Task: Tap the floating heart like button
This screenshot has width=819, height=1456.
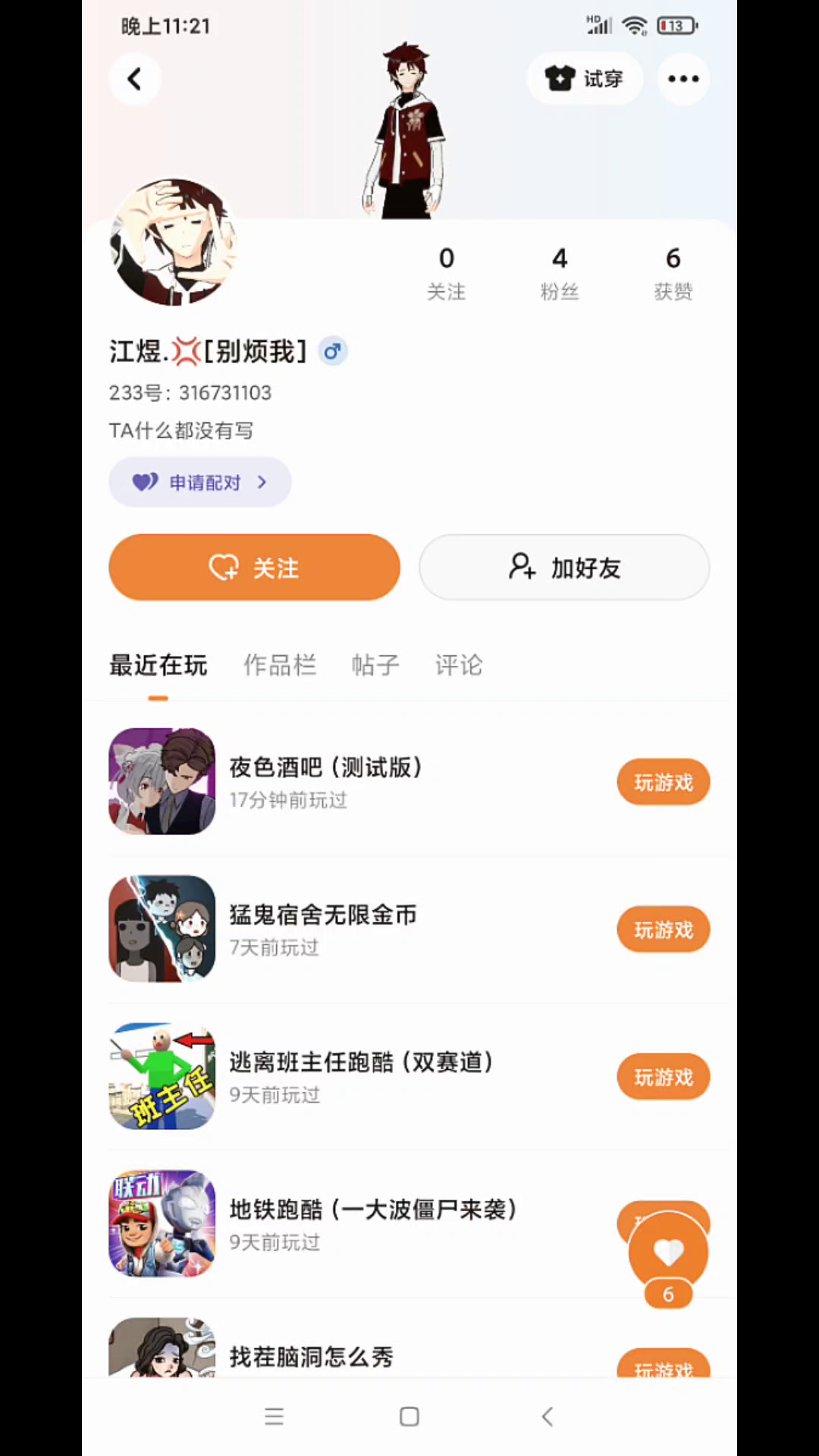Action: tap(668, 1251)
